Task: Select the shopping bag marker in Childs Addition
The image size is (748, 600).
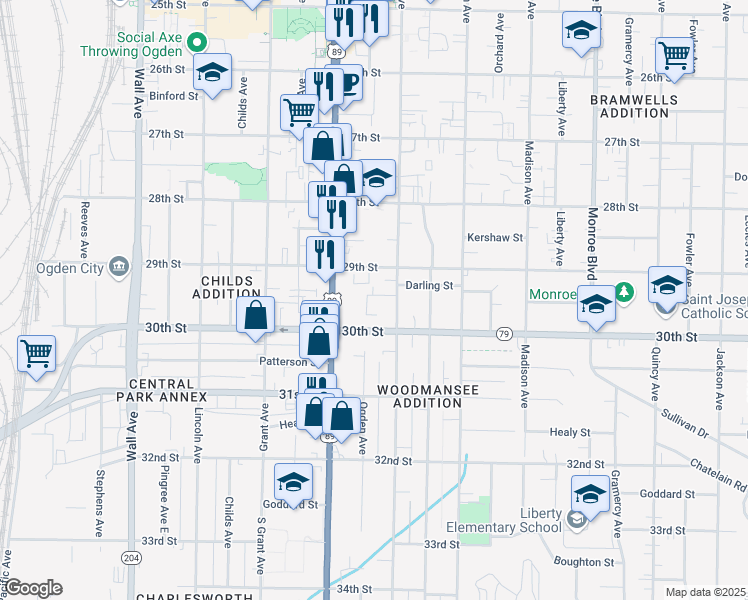Action: coord(257,314)
